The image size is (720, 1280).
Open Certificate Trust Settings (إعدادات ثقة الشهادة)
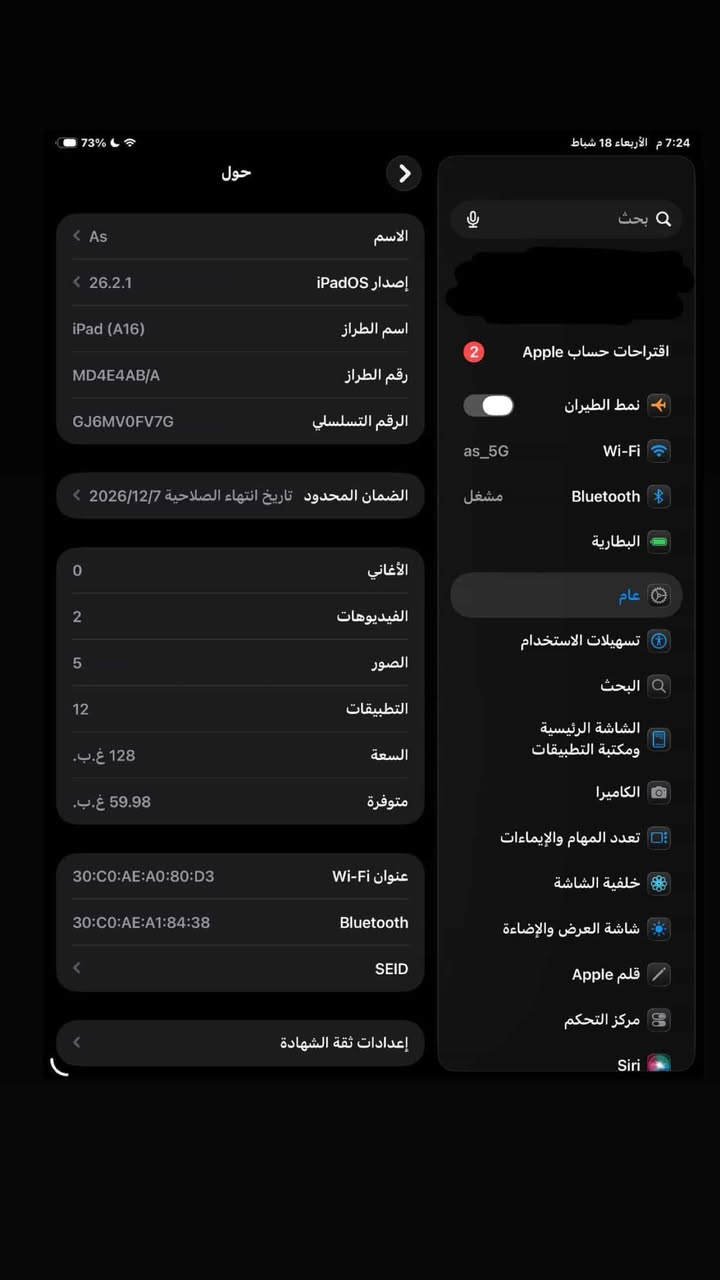click(x=240, y=1042)
